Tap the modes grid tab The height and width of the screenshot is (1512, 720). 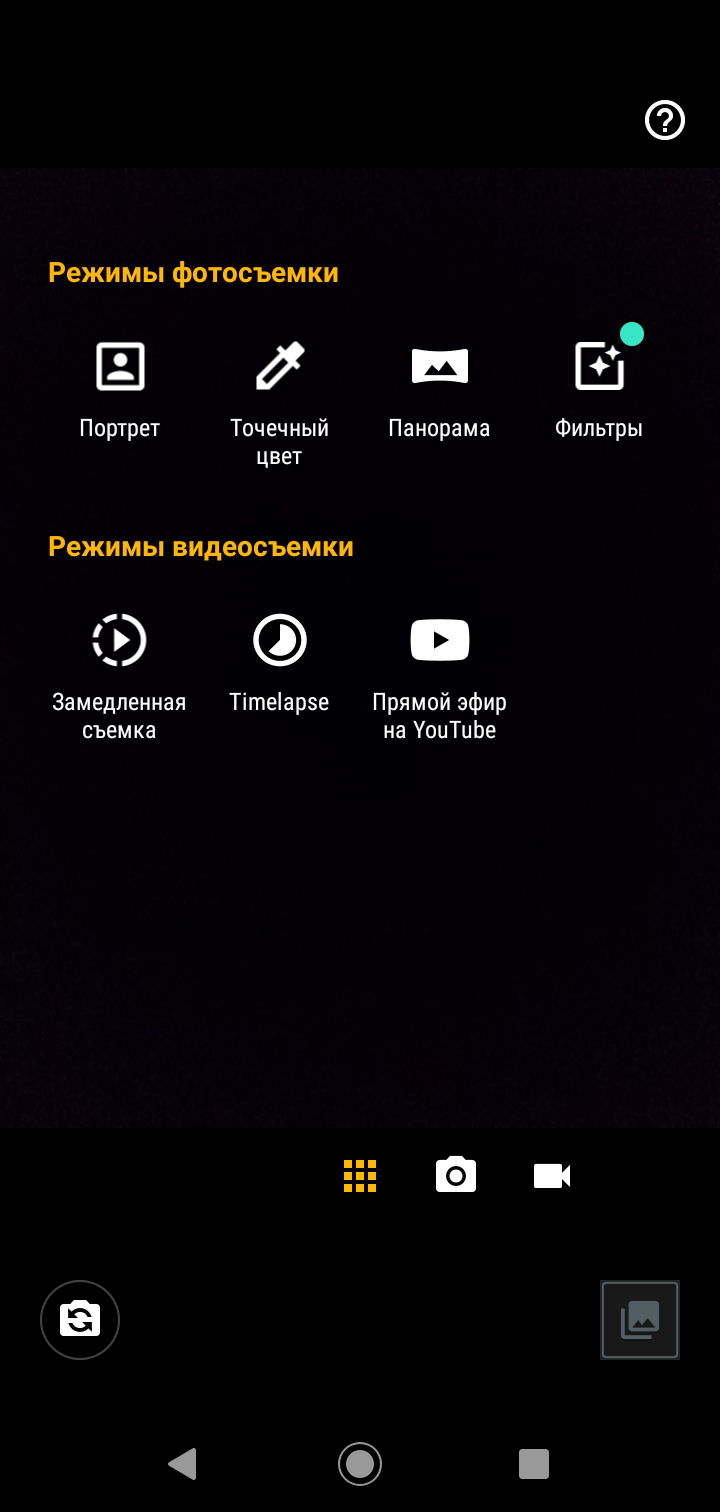[360, 1176]
